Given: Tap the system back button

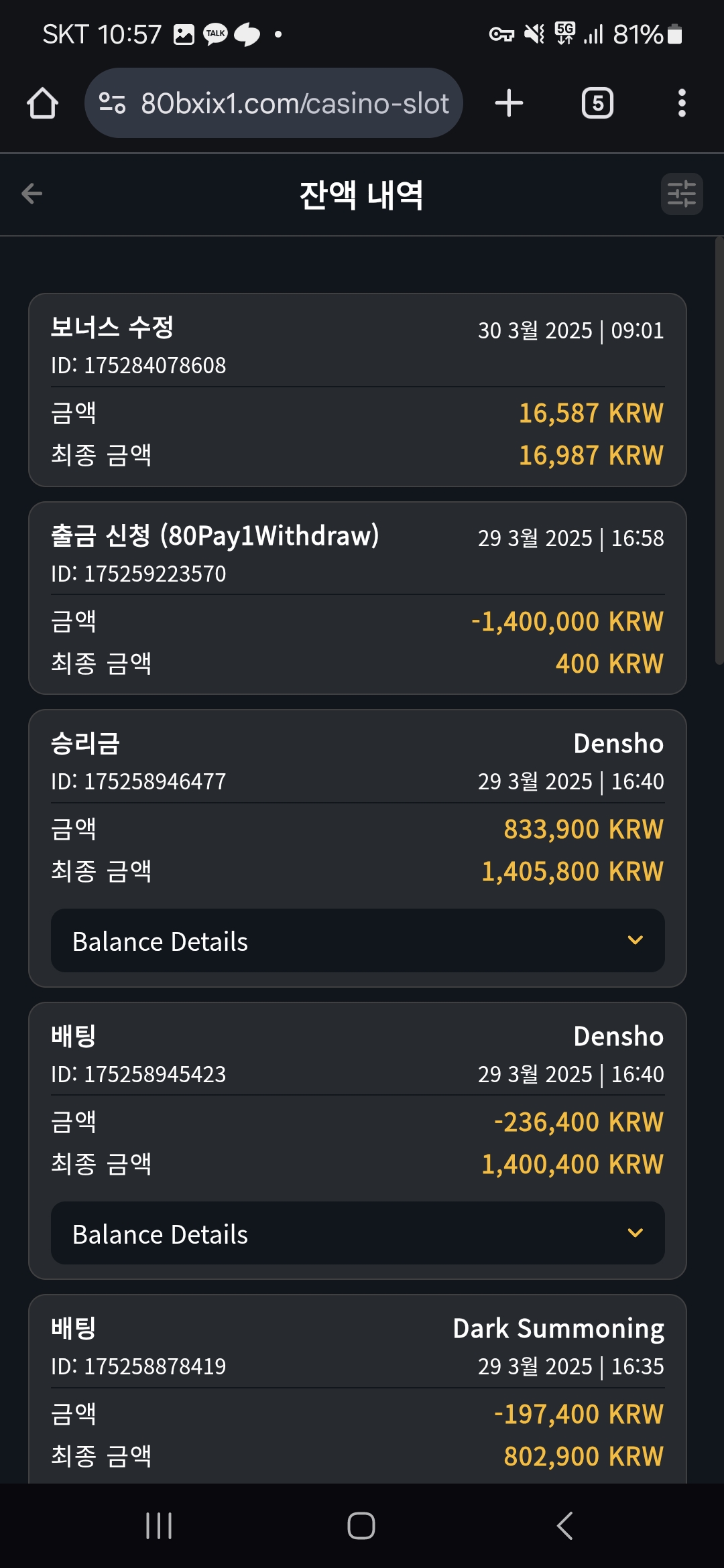Looking at the screenshot, I should coord(564,1526).
